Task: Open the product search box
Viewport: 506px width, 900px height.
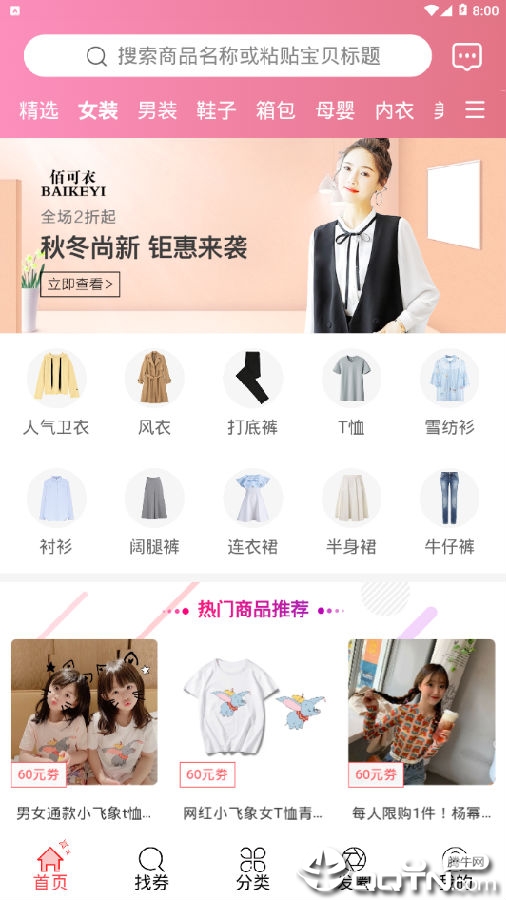Action: [x=228, y=56]
